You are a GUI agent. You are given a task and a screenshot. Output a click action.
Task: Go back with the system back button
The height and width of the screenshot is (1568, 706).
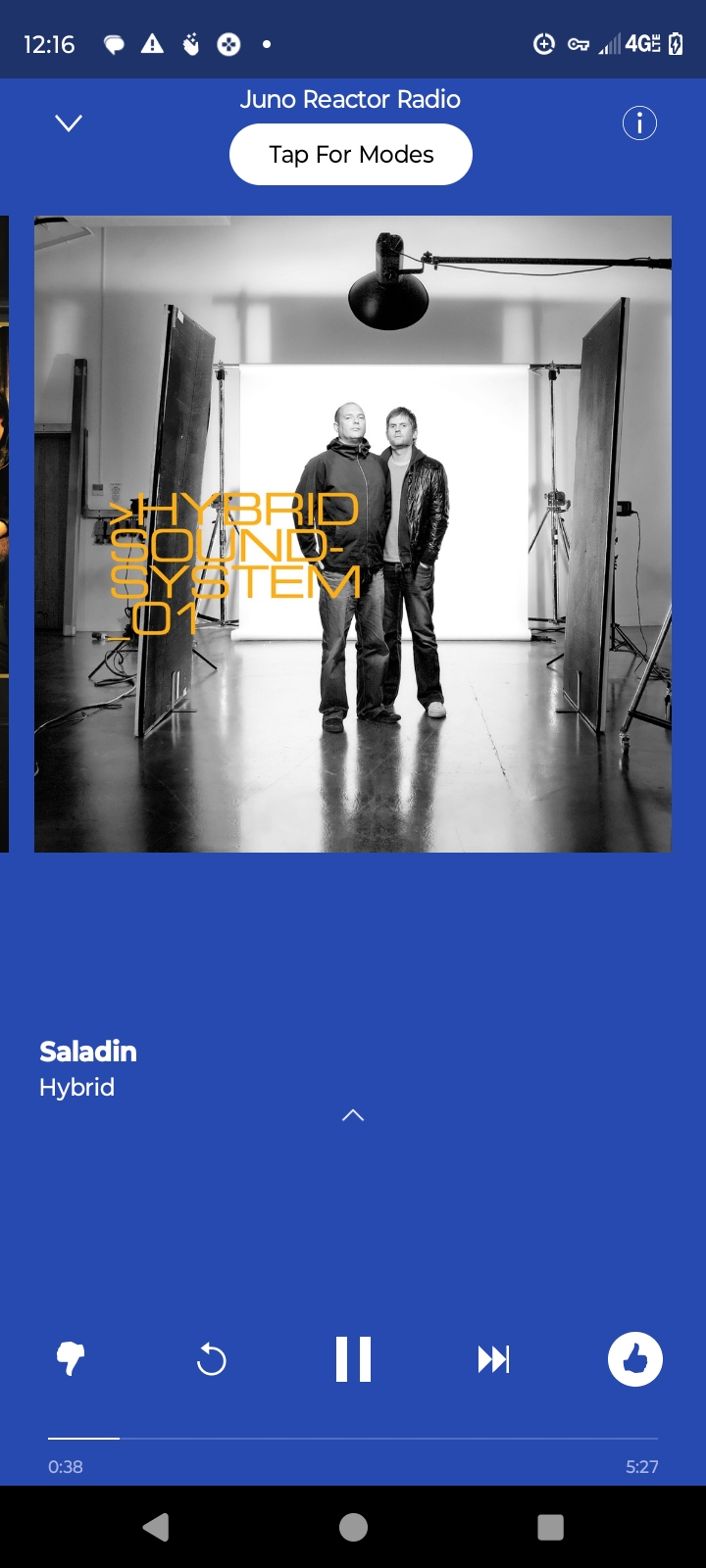156,1527
